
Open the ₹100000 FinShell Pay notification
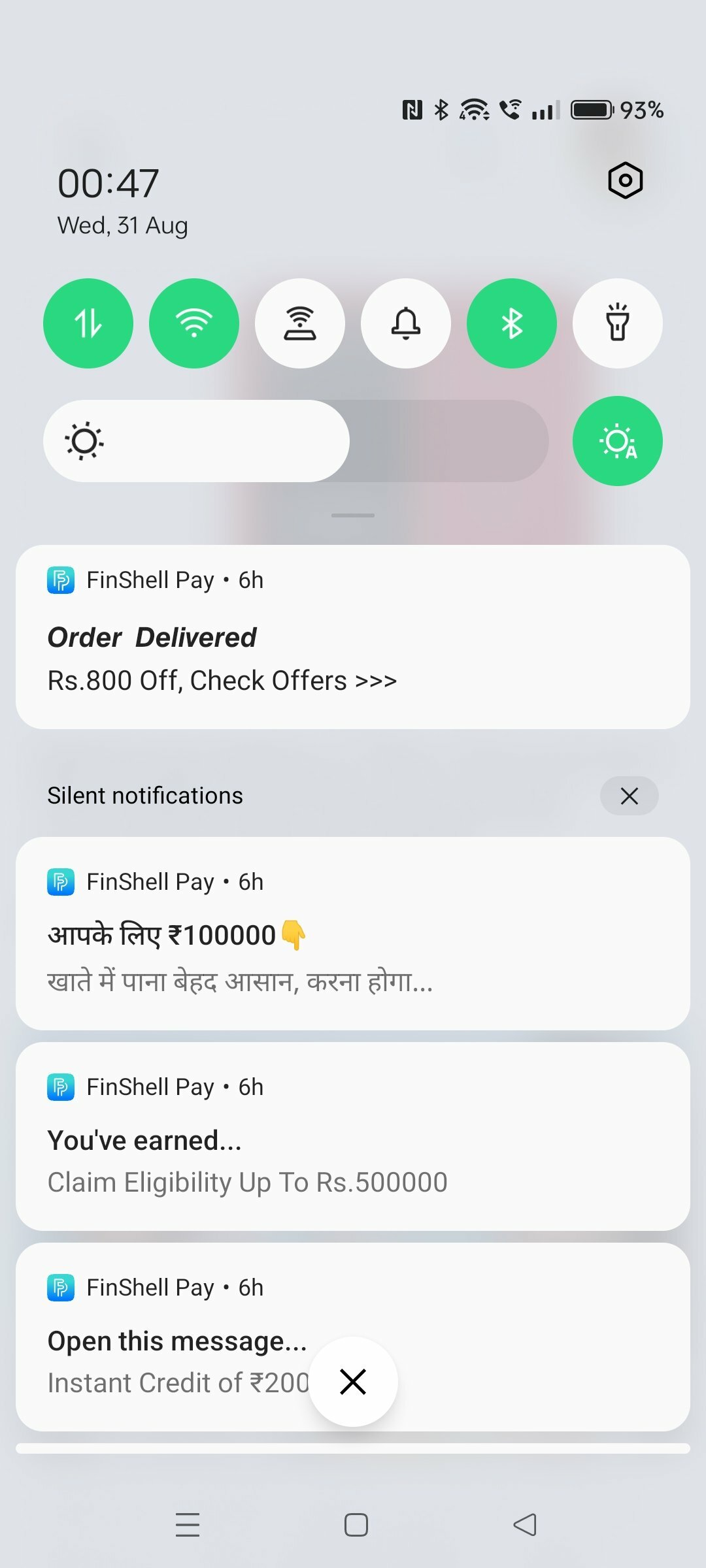click(x=353, y=934)
